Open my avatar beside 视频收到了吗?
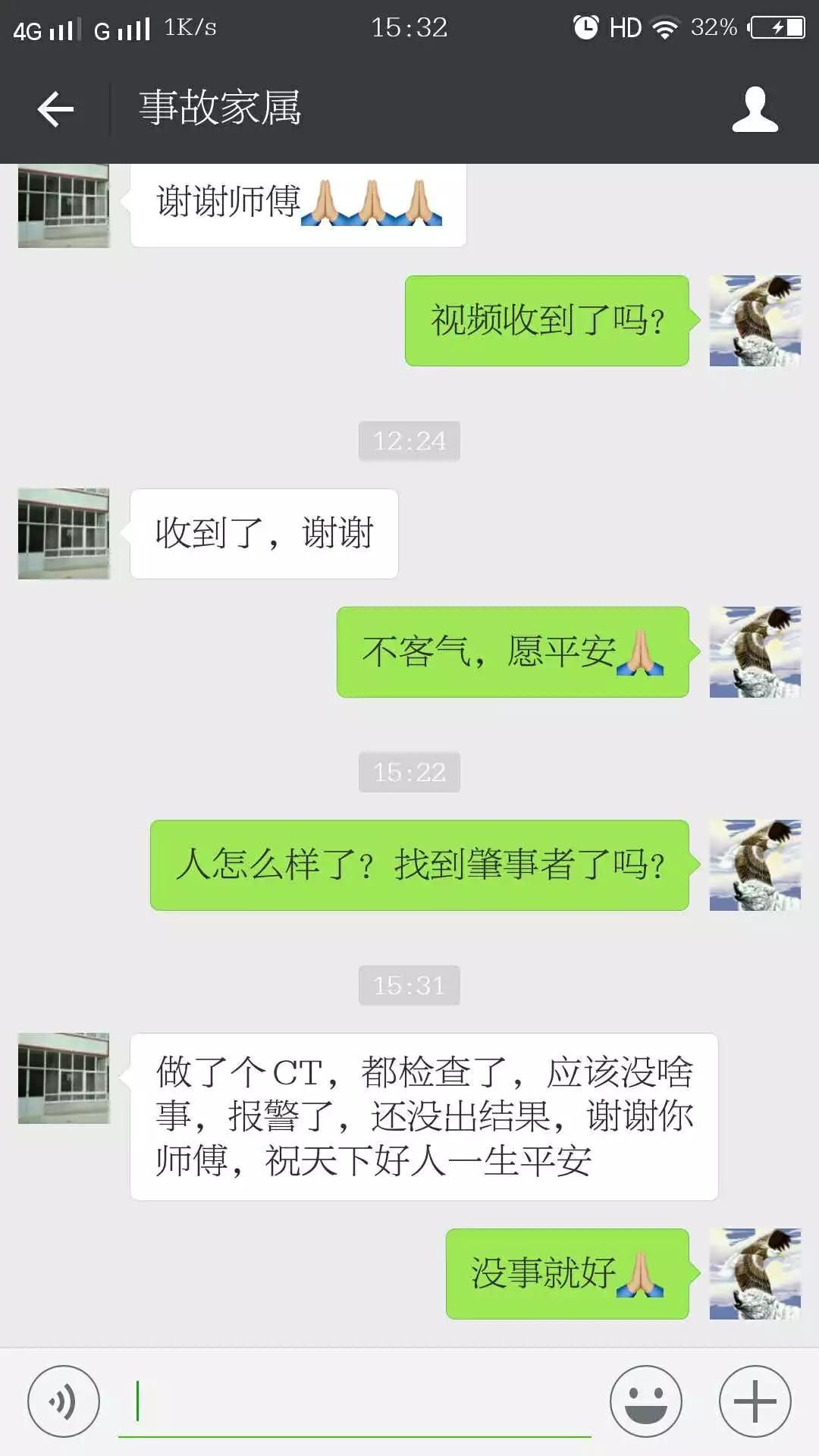 (755, 321)
